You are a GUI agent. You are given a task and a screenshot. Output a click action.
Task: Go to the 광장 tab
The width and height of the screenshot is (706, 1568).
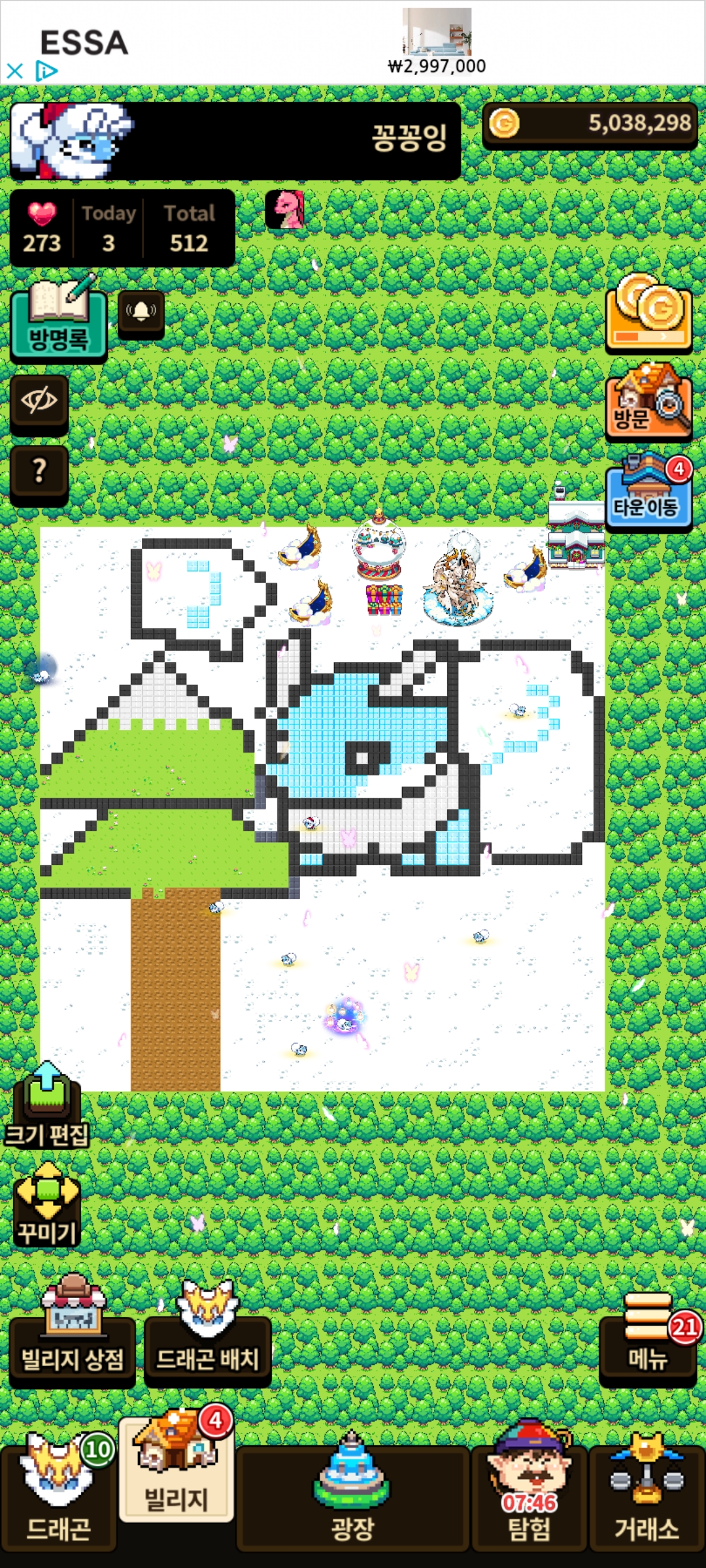(352, 1496)
